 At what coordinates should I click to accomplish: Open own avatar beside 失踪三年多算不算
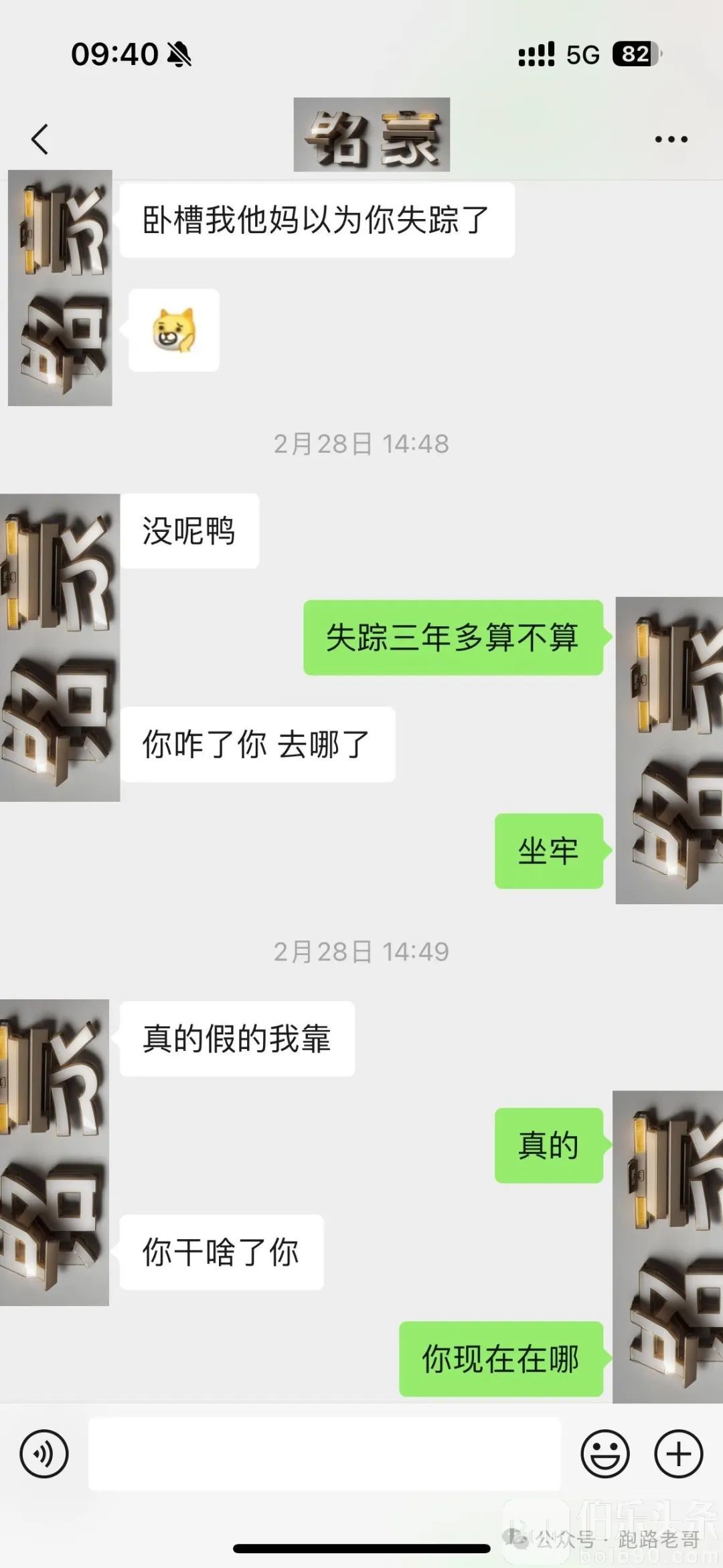(669, 750)
